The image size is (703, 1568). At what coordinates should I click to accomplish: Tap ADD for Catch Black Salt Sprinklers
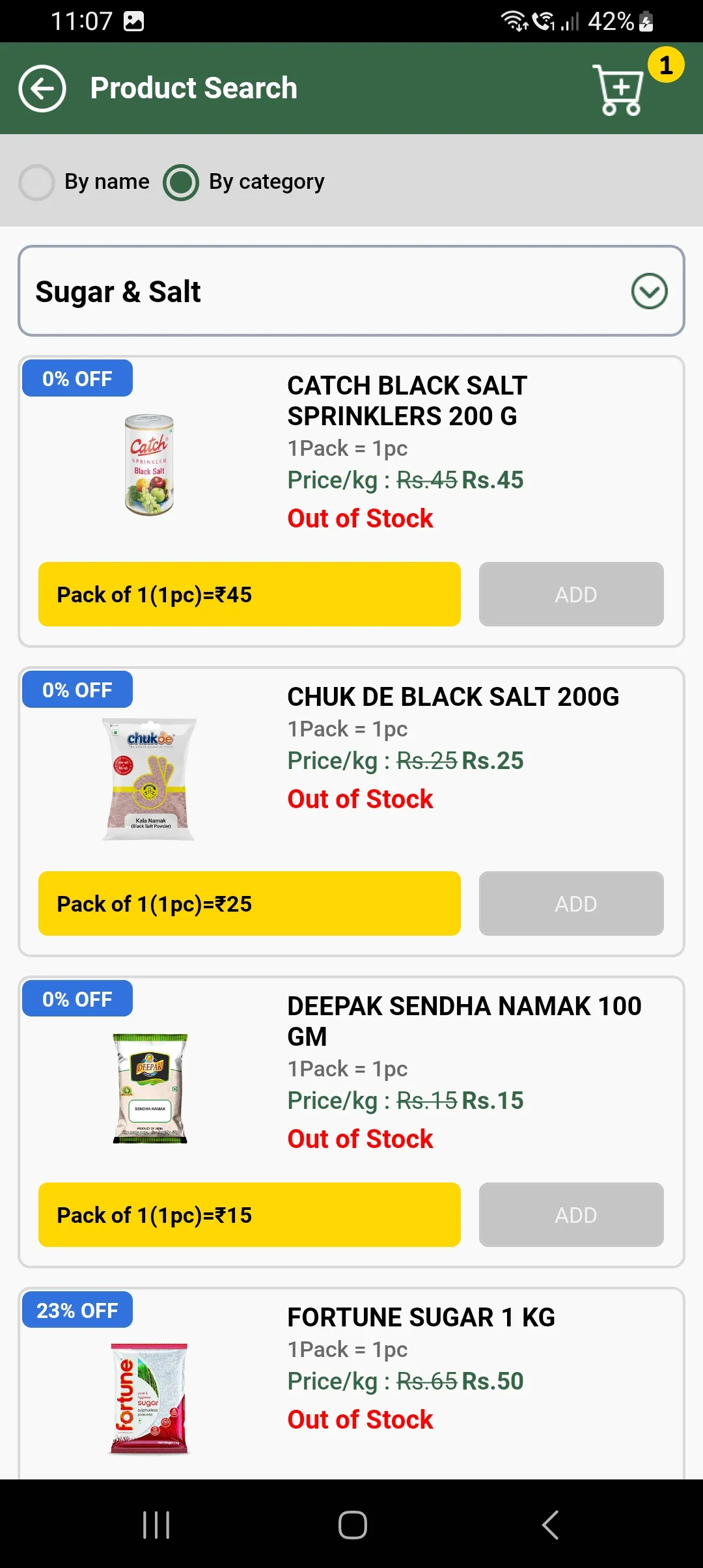click(572, 595)
